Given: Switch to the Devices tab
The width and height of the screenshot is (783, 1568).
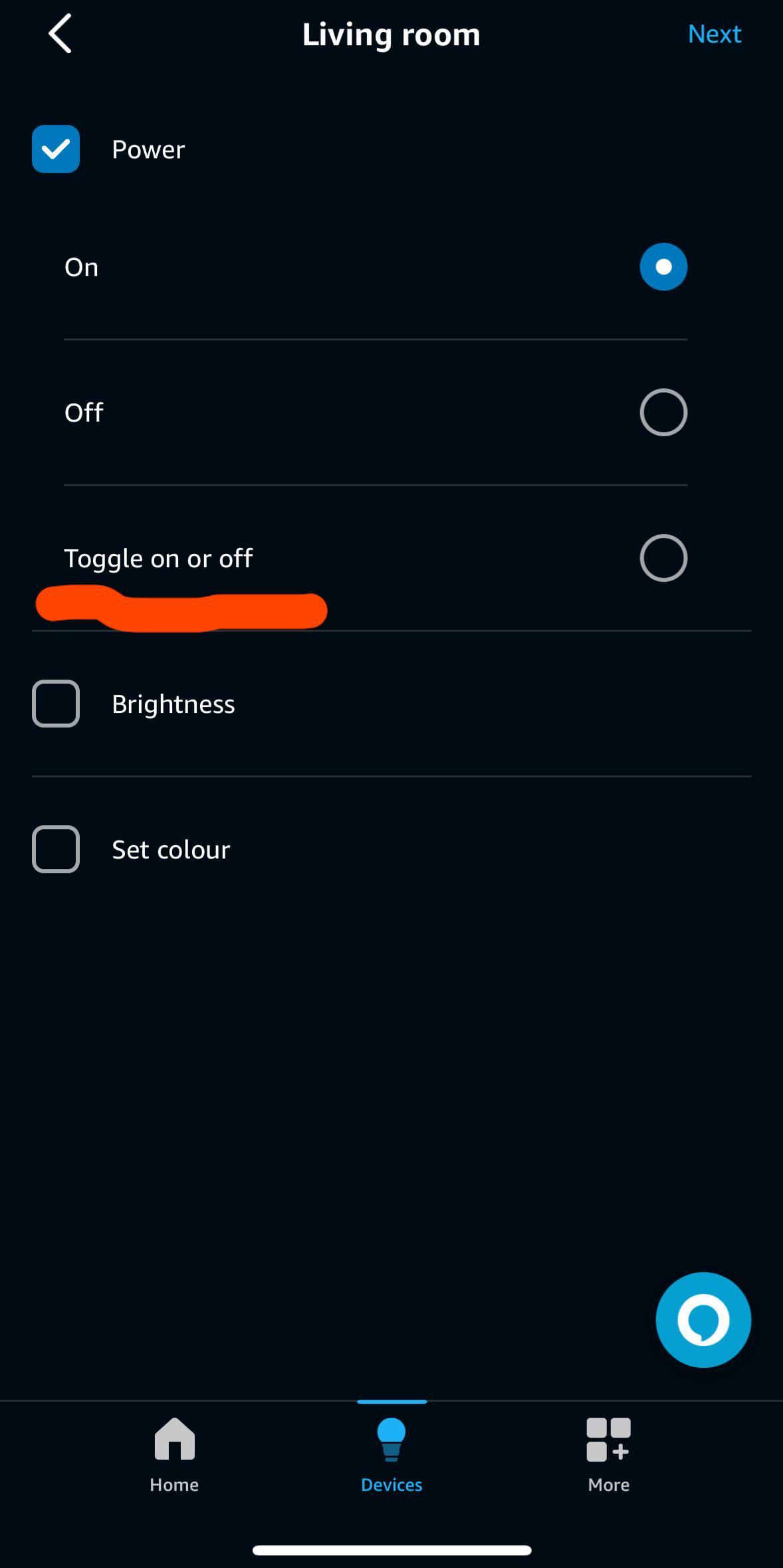Looking at the screenshot, I should [x=391, y=1454].
